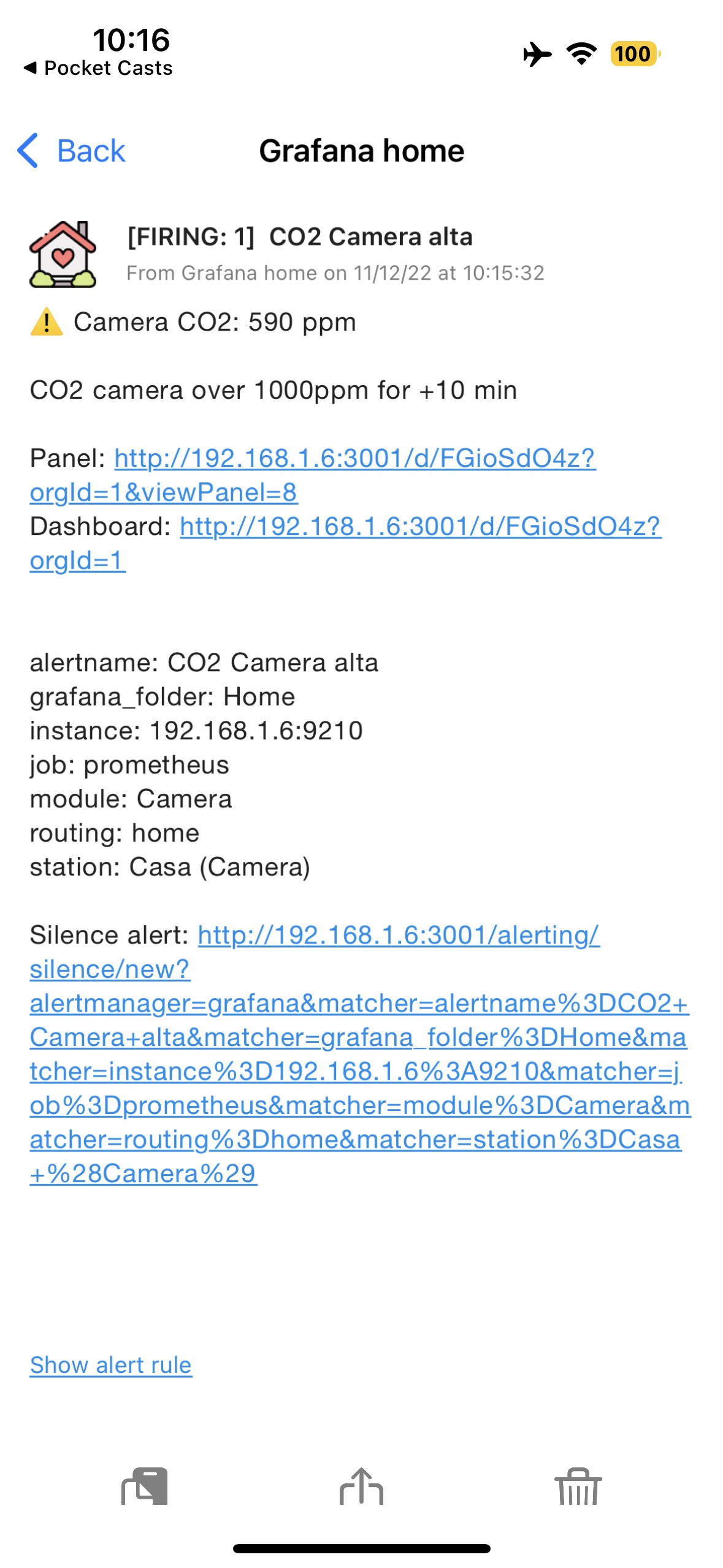Screen dimensions: 723x1568
Task: Go back using the Back button
Action: [x=71, y=151]
